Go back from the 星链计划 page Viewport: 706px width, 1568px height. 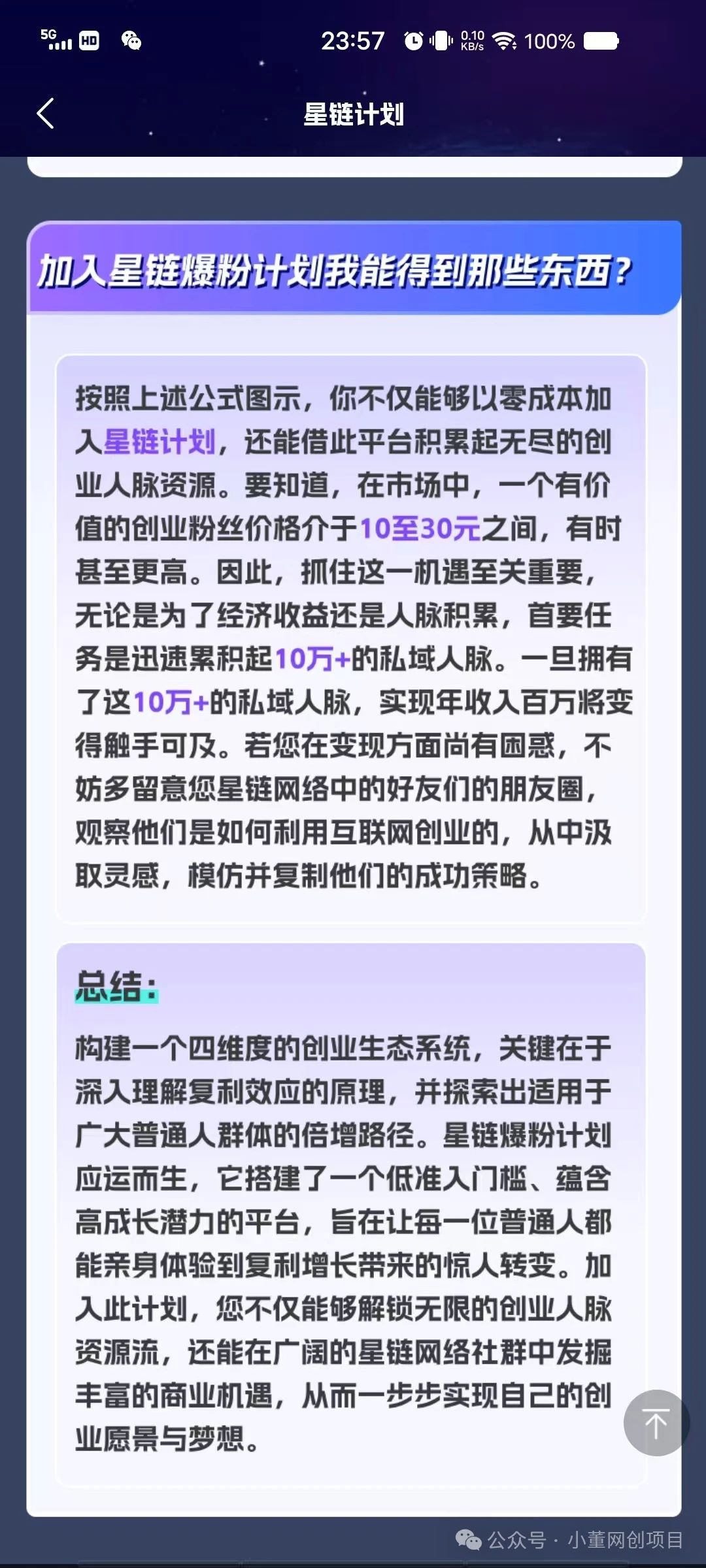click(45, 114)
